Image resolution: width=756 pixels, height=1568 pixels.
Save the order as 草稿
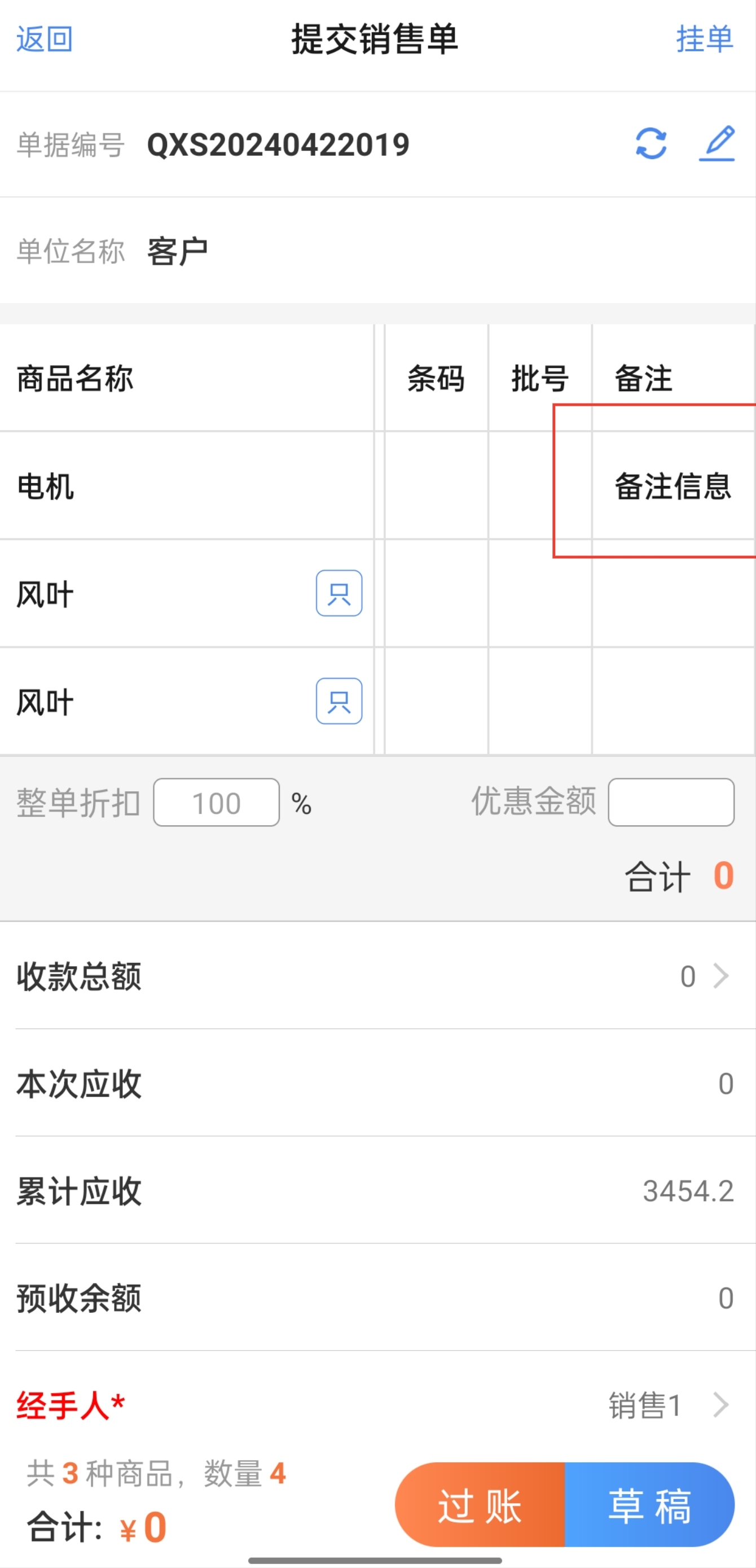[649, 1505]
